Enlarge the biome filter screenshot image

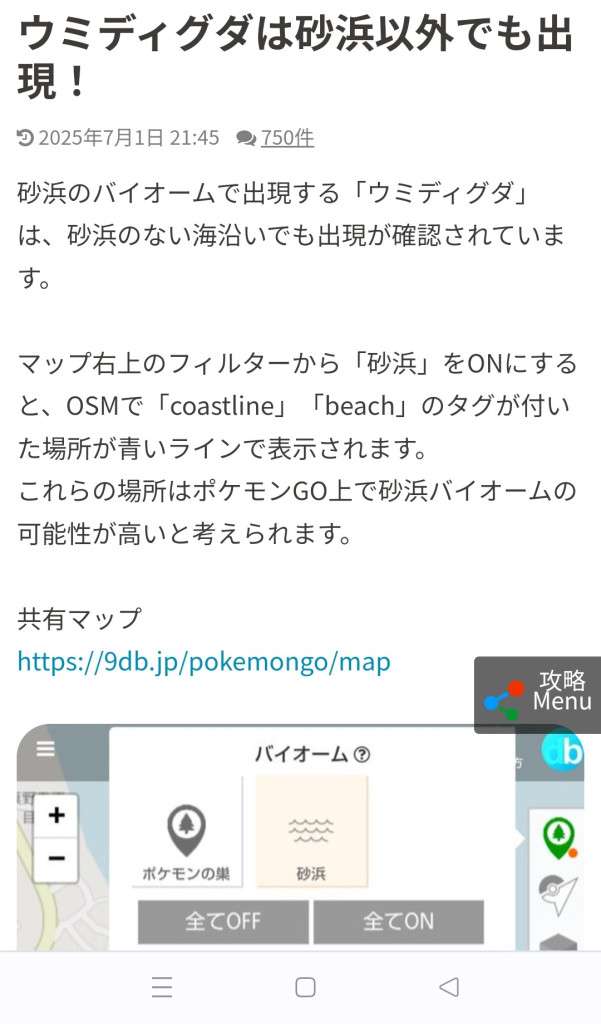300,840
